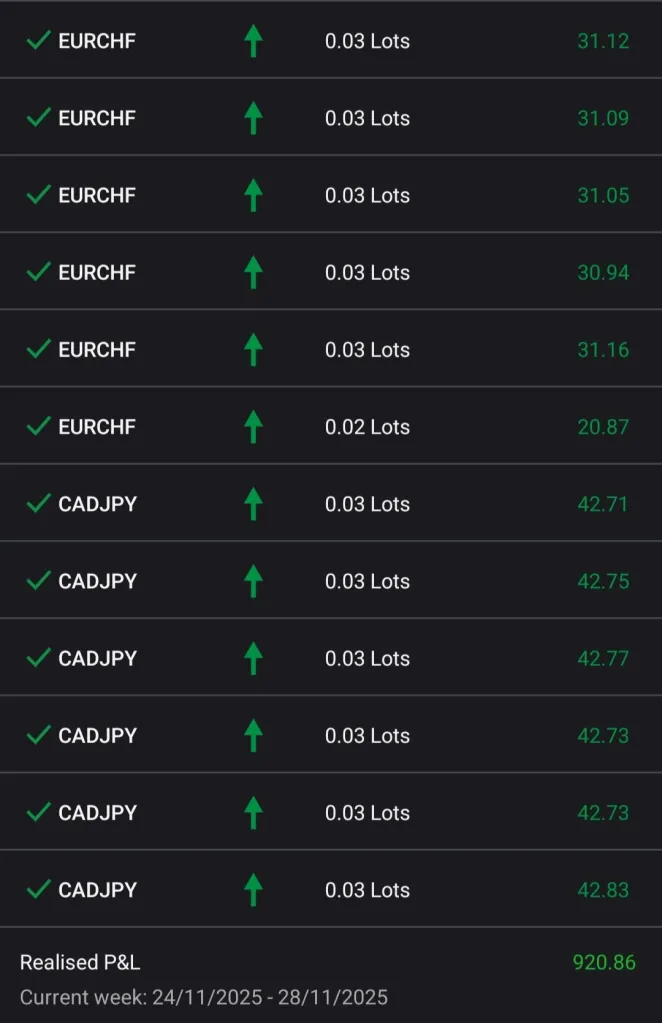
Task: Select the CADJPY trade with 42.77 profit
Action: [x=330, y=658]
